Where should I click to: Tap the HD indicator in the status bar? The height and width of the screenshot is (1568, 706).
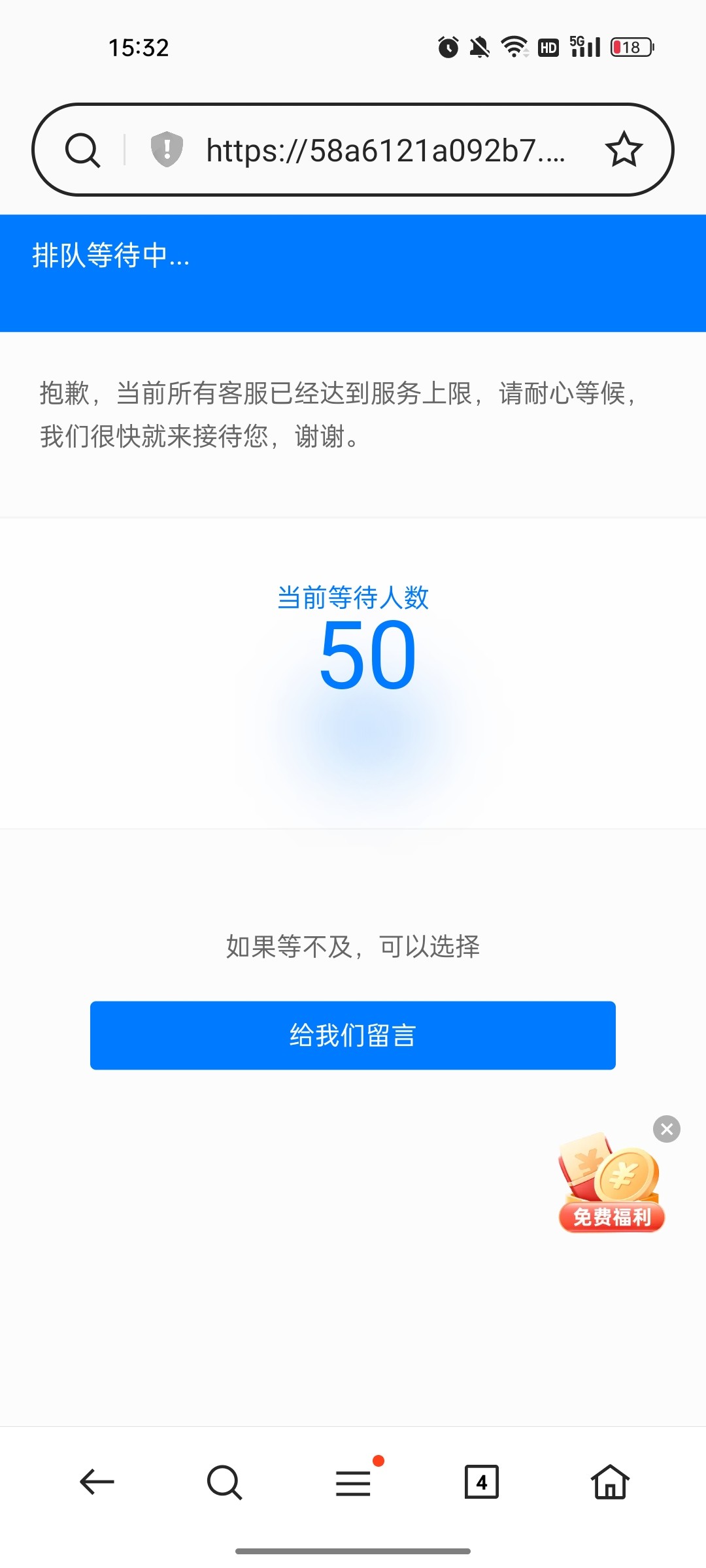coord(548,47)
